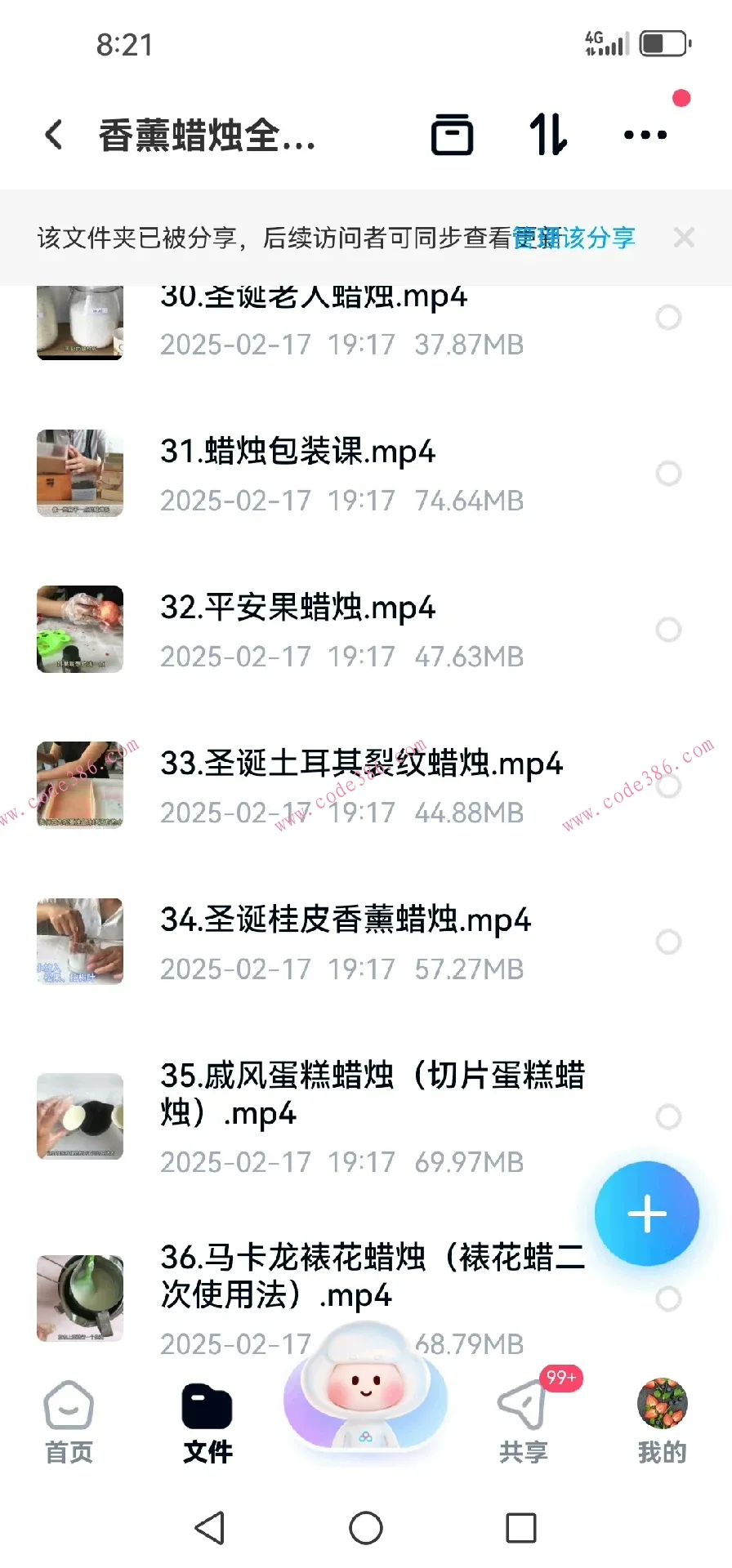The height and width of the screenshot is (1568, 732).
Task: Dismiss the shared folder banner with X
Action: (x=684, y=238)
